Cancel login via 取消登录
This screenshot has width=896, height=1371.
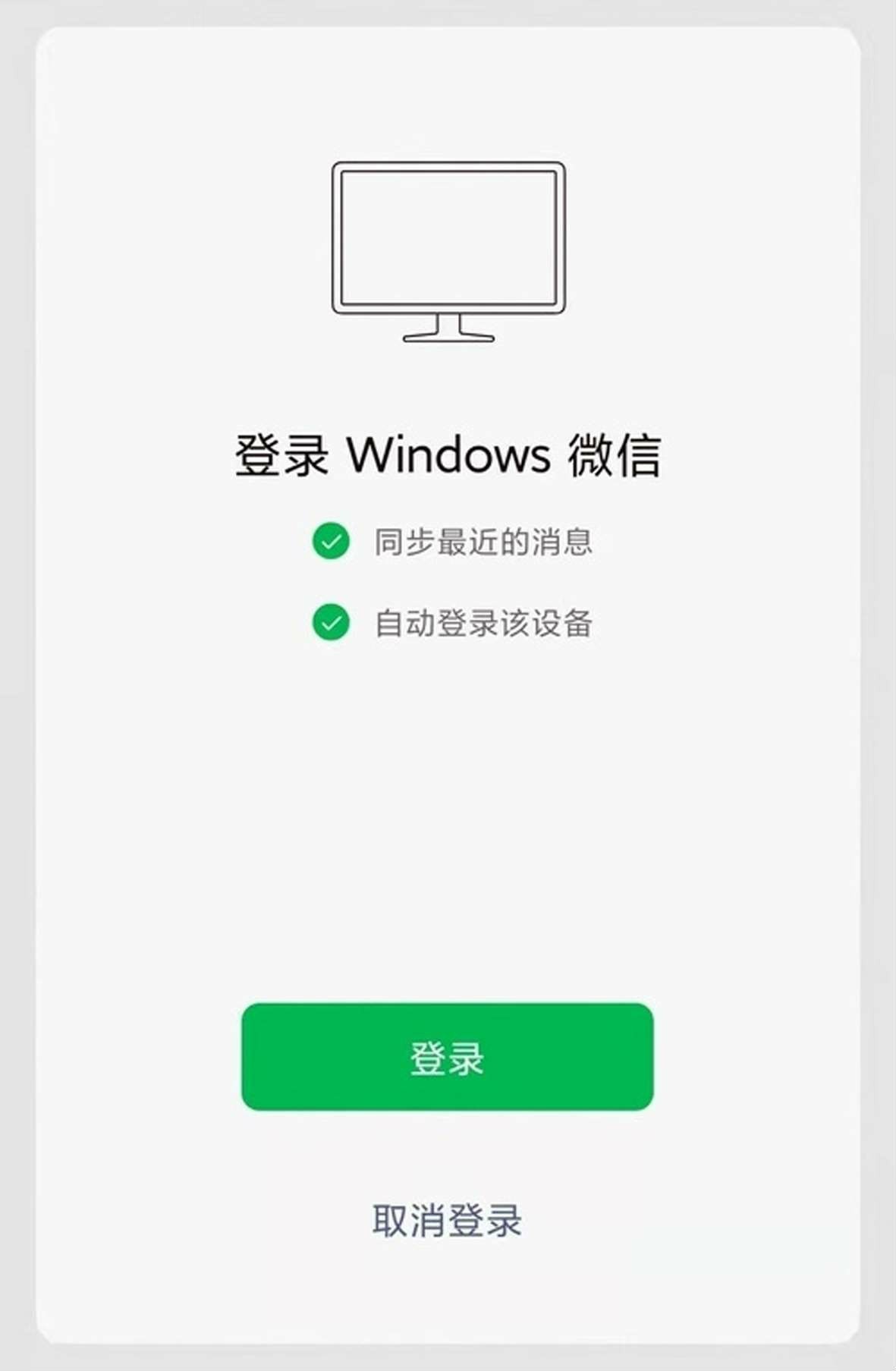coord(447,1221)
